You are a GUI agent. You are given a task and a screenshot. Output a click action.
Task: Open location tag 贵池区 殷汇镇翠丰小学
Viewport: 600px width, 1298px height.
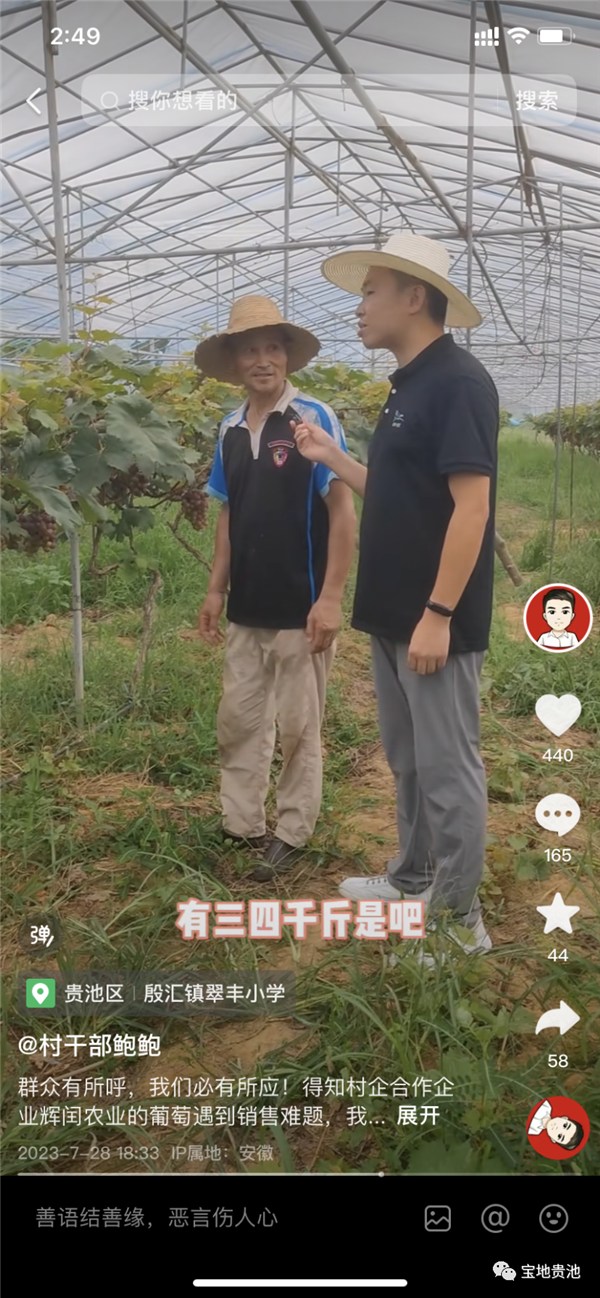[160, 993]
